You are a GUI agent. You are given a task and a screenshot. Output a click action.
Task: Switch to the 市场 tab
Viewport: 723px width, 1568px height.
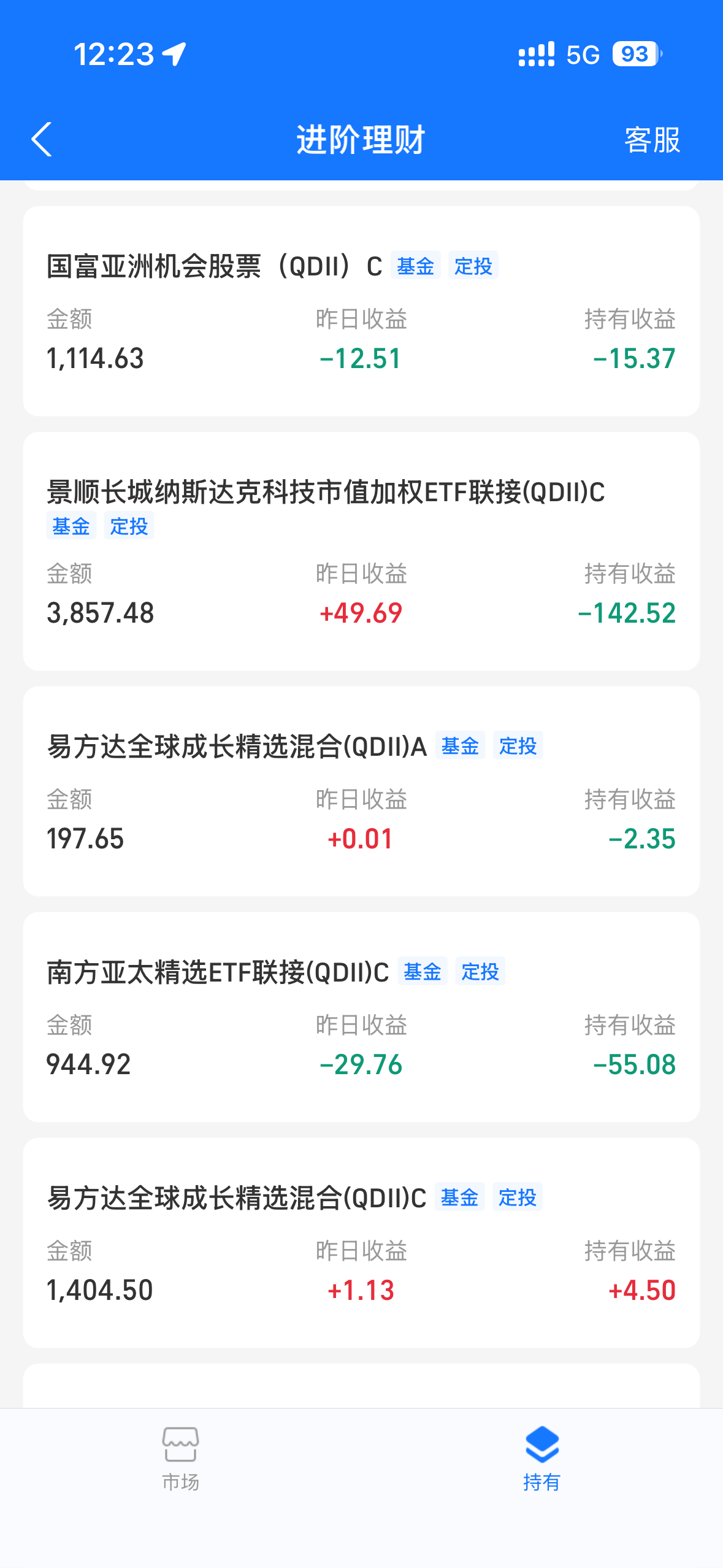click(x=180, y=1459)
